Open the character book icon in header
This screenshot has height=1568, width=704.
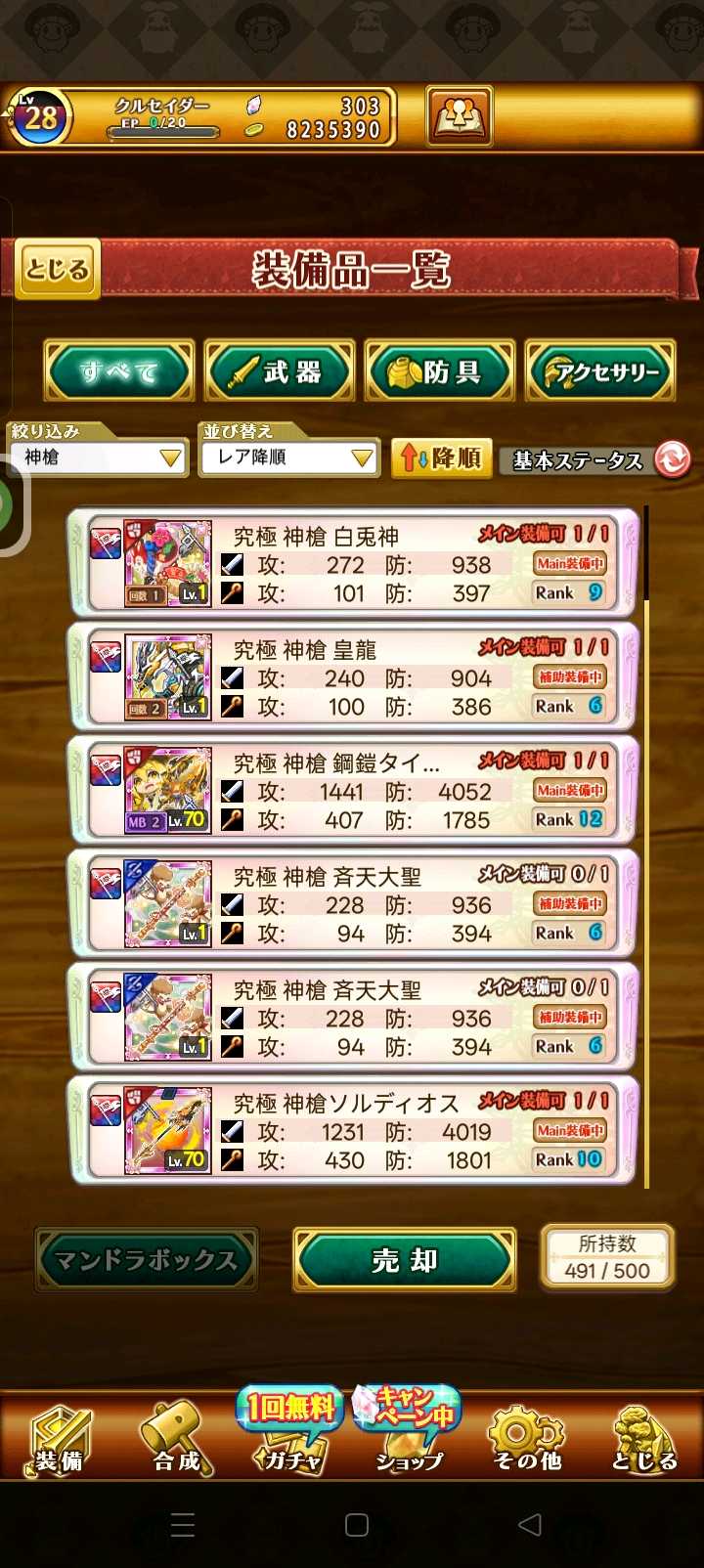[460, 116]
